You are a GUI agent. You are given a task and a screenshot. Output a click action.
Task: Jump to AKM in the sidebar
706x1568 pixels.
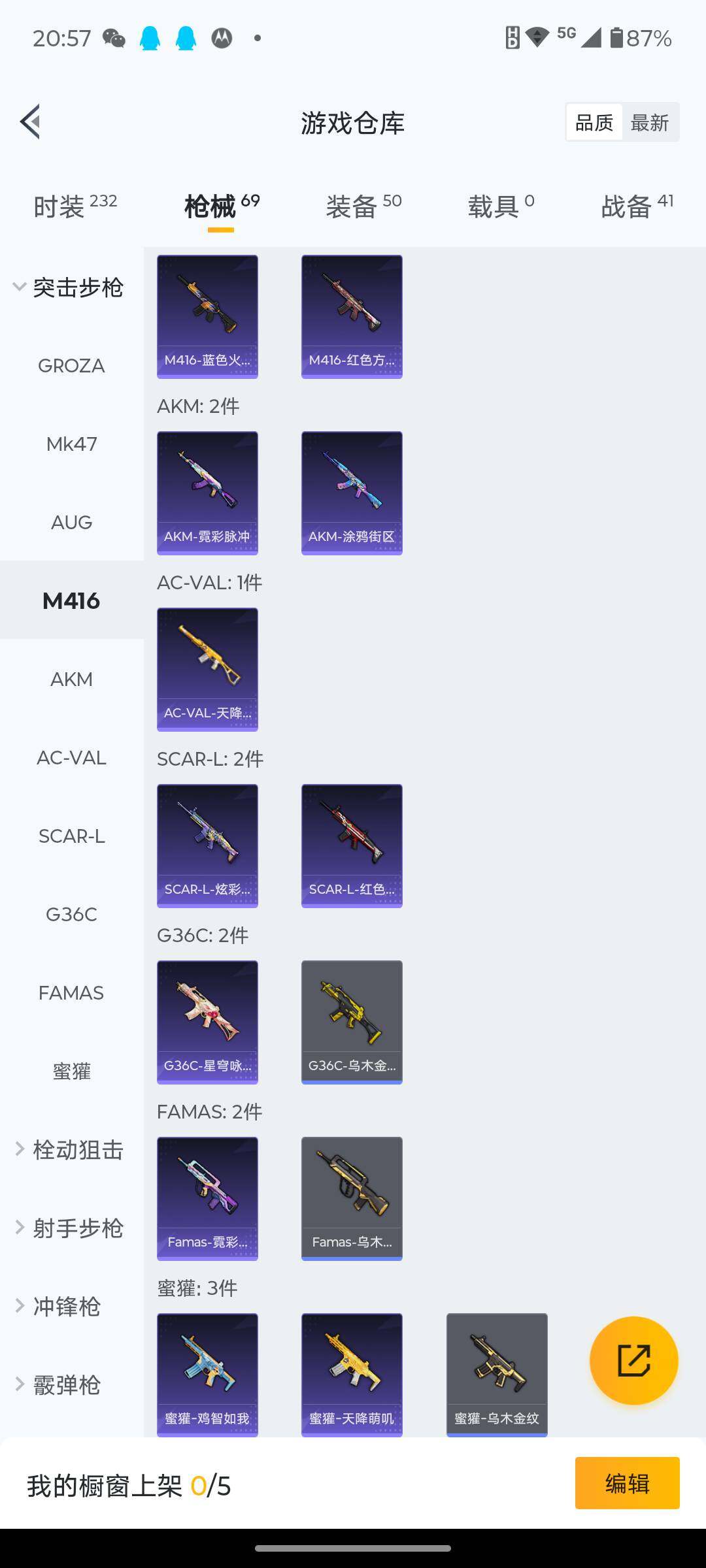pyautogui.click(x=71, y=679)
